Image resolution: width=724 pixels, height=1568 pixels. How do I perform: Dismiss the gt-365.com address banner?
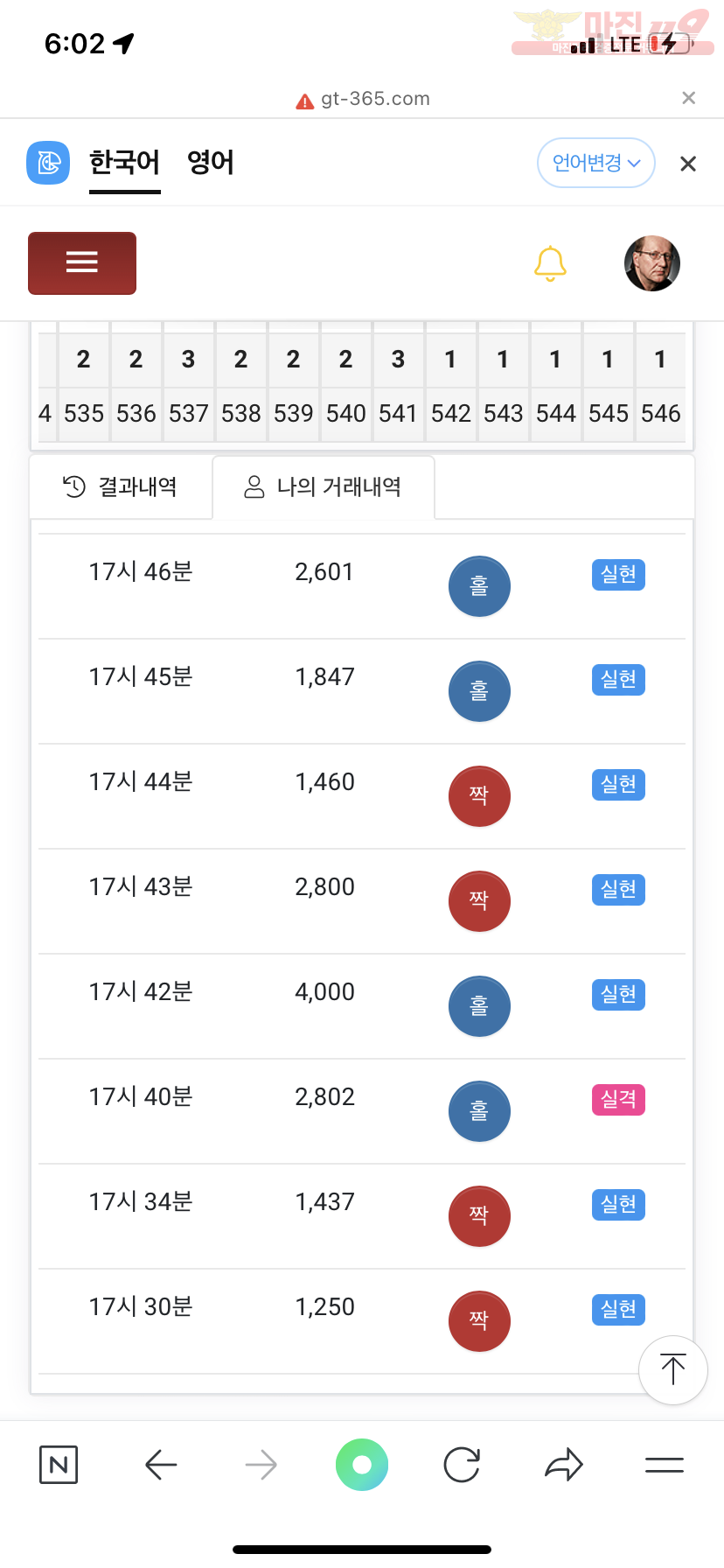pyautogui.click(x=689, y=98)
